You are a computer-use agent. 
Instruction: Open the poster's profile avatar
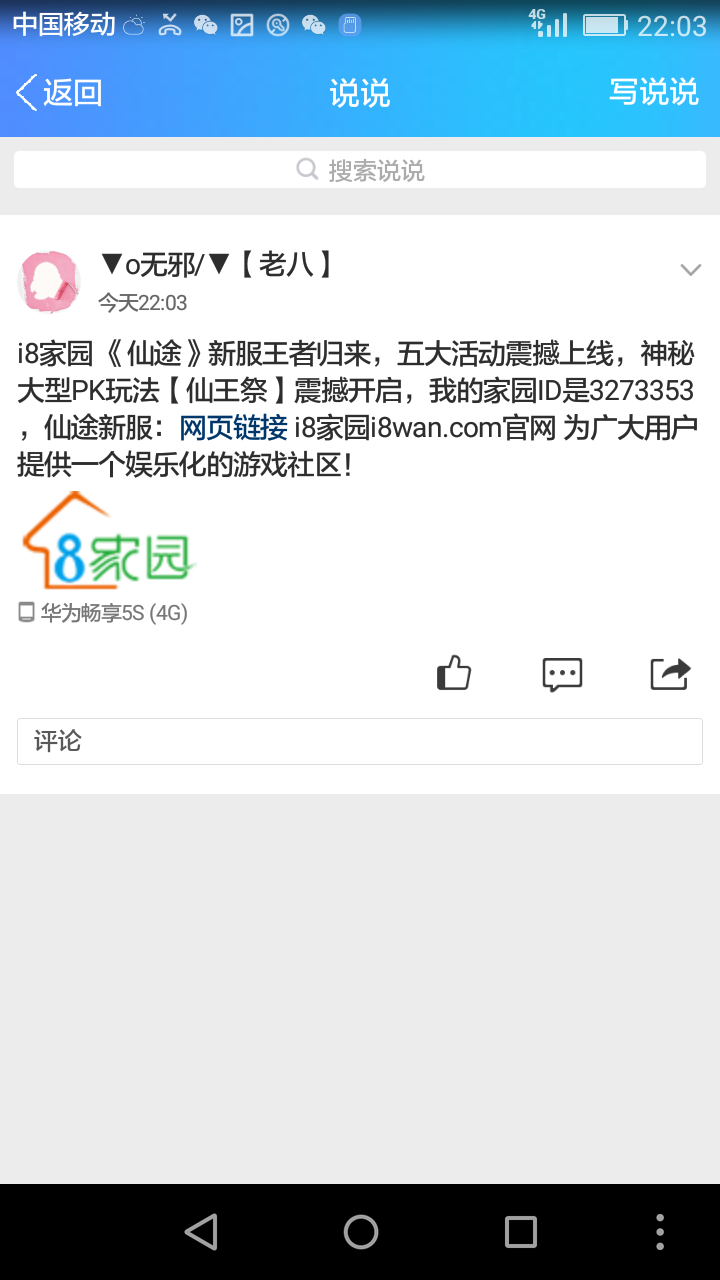[x=49, y=281]
